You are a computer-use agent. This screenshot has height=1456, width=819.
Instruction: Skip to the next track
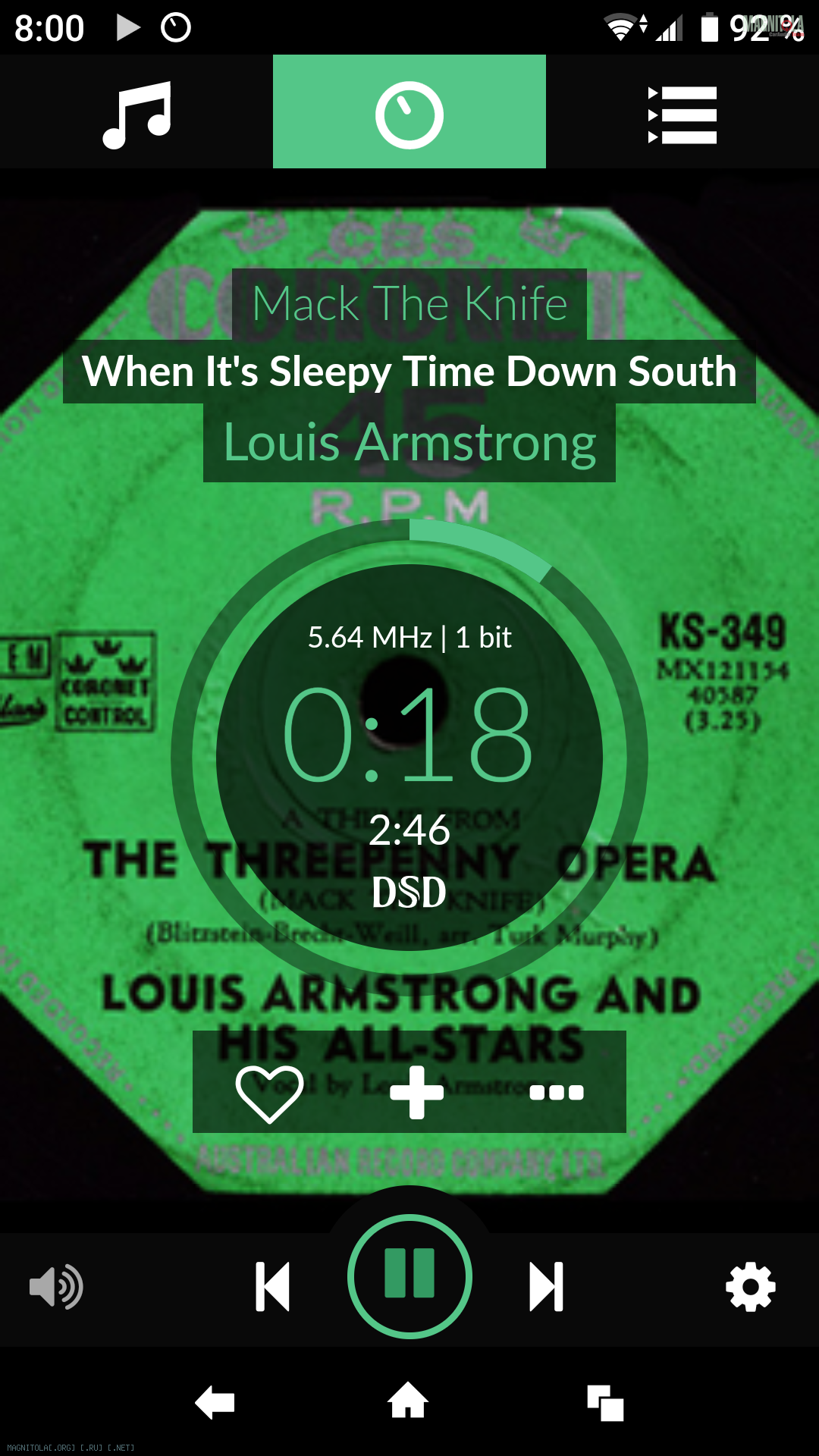[x=546, y=1286]
